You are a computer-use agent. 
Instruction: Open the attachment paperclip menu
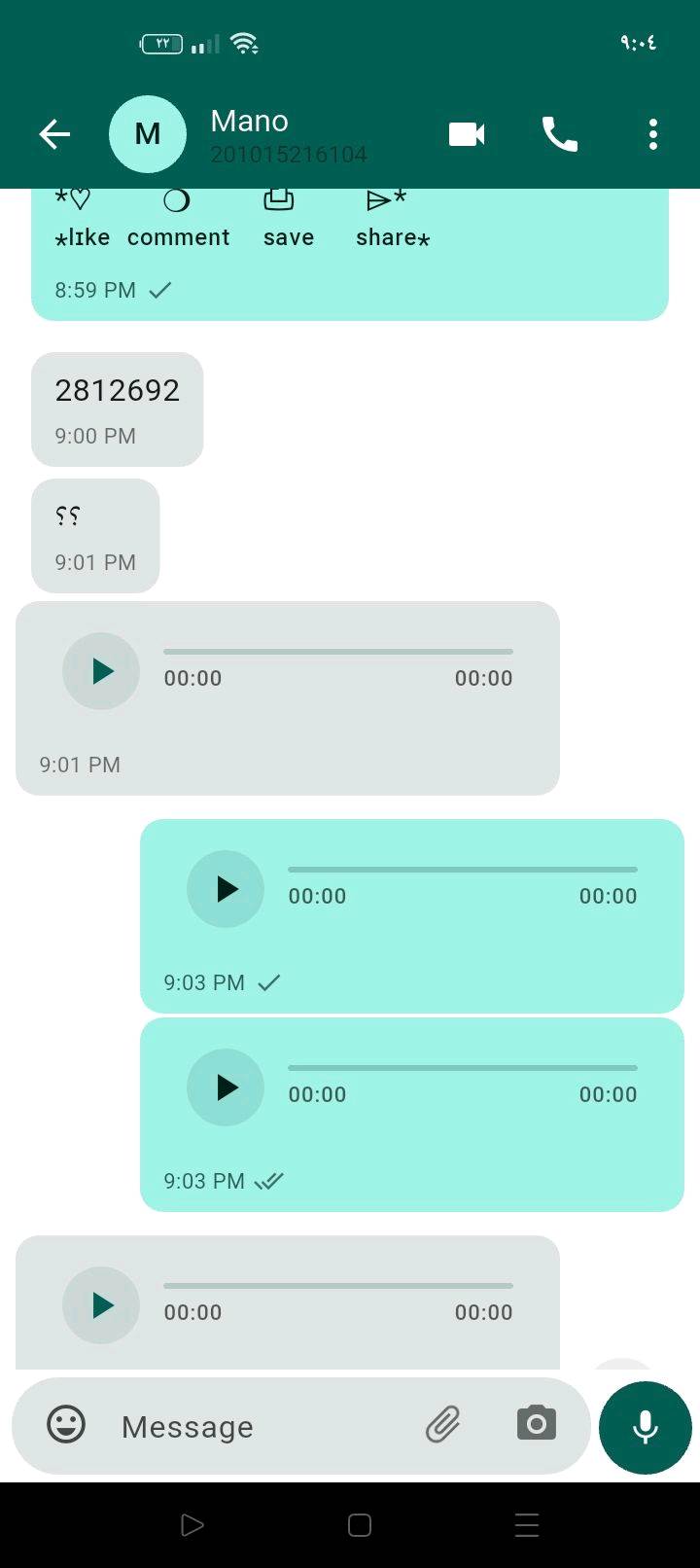442,1425
